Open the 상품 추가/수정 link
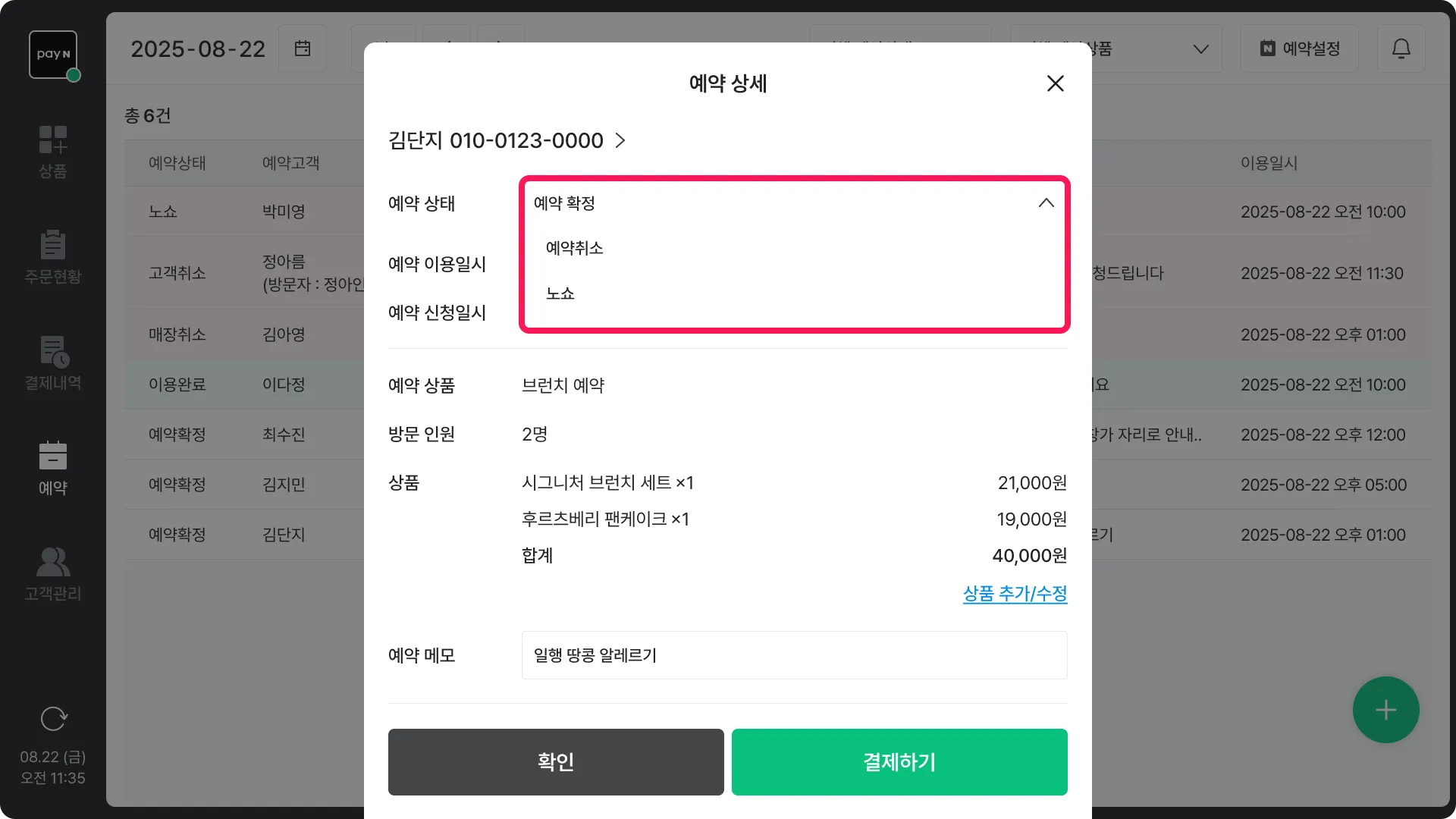This screenshot has height=819, width=1456. coord(1015,593)
